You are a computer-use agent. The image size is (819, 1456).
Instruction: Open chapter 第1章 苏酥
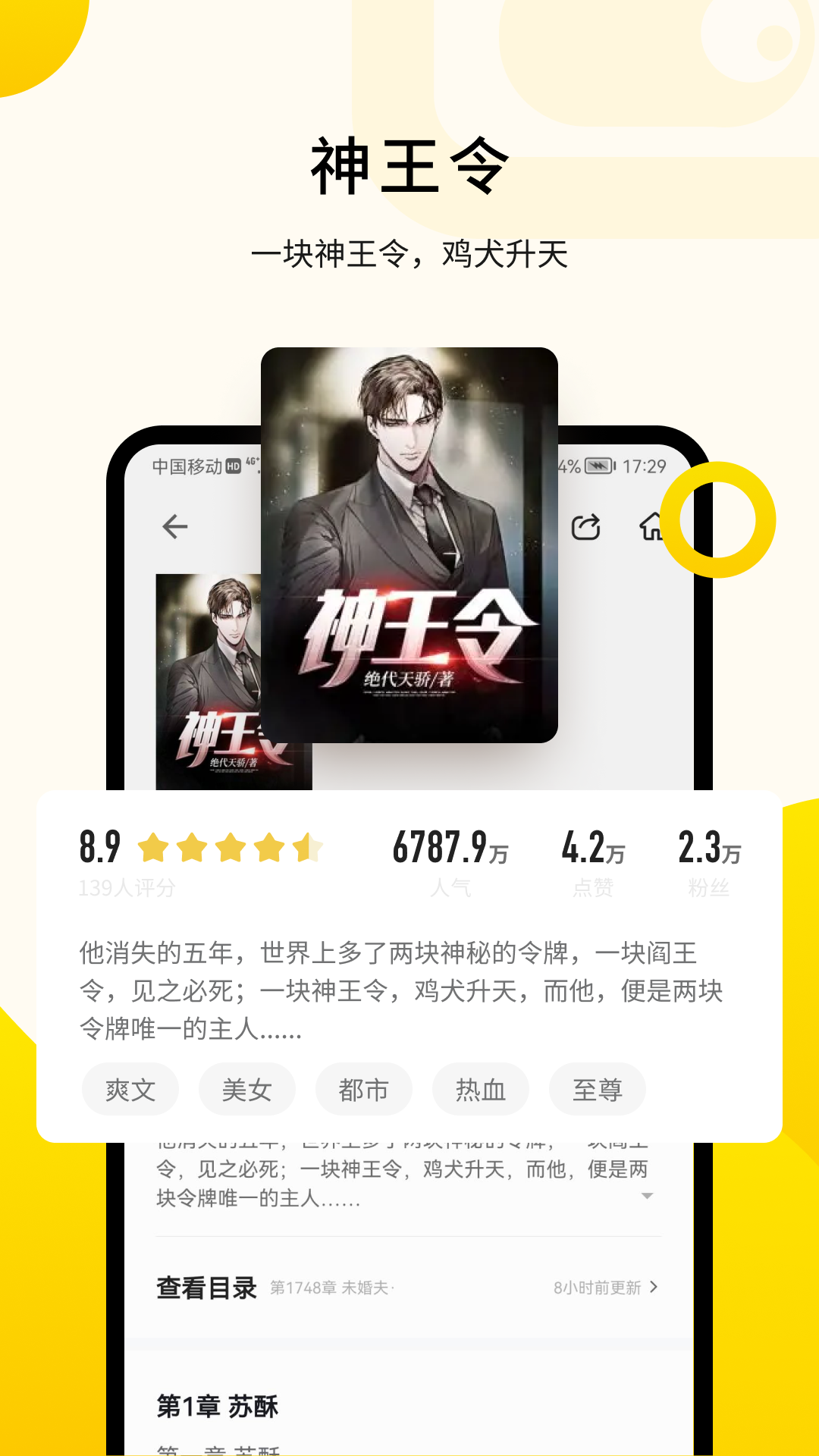click(x=216, y=1404)
